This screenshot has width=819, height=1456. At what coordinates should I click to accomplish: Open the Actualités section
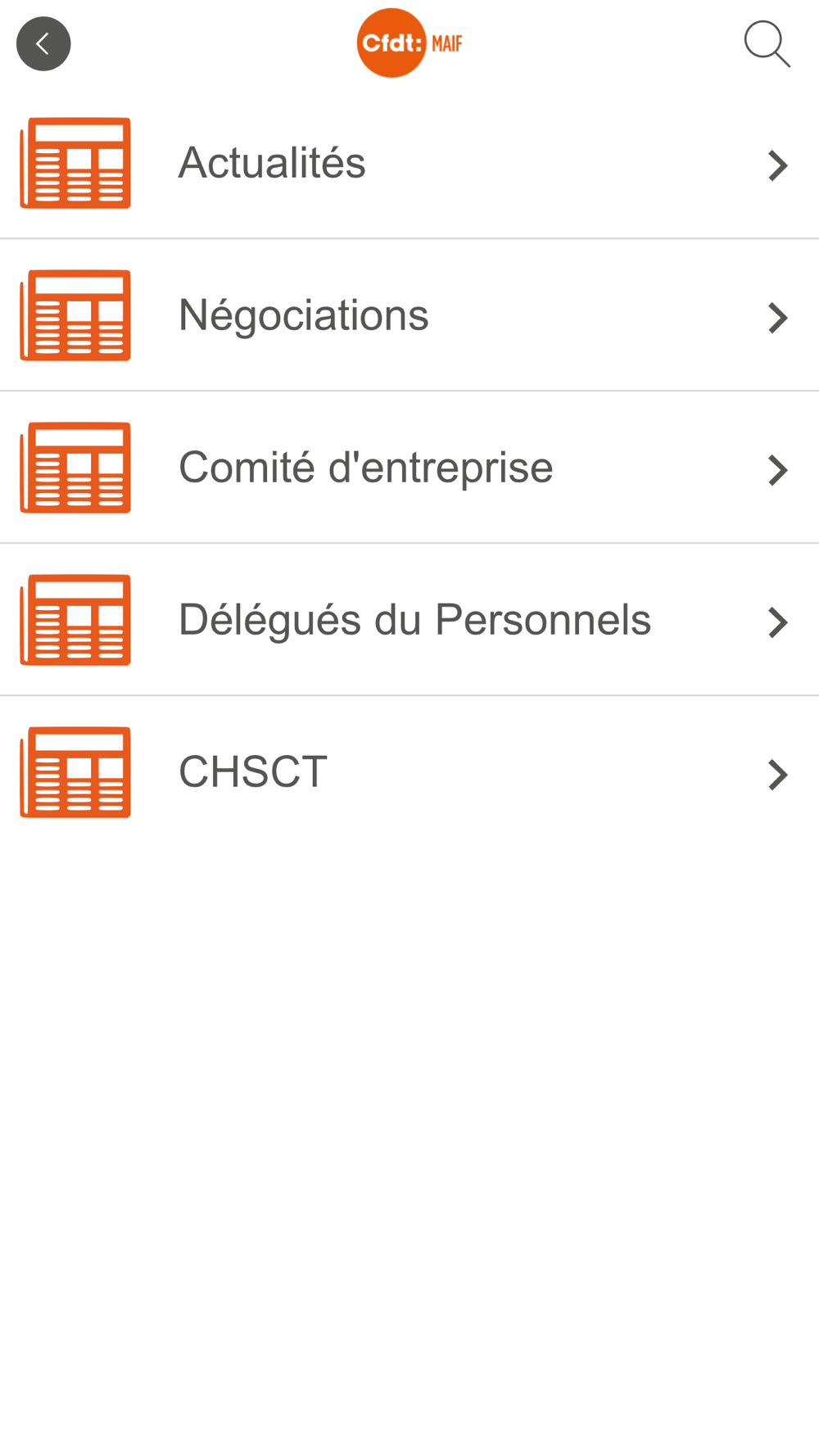click(409, 163)
